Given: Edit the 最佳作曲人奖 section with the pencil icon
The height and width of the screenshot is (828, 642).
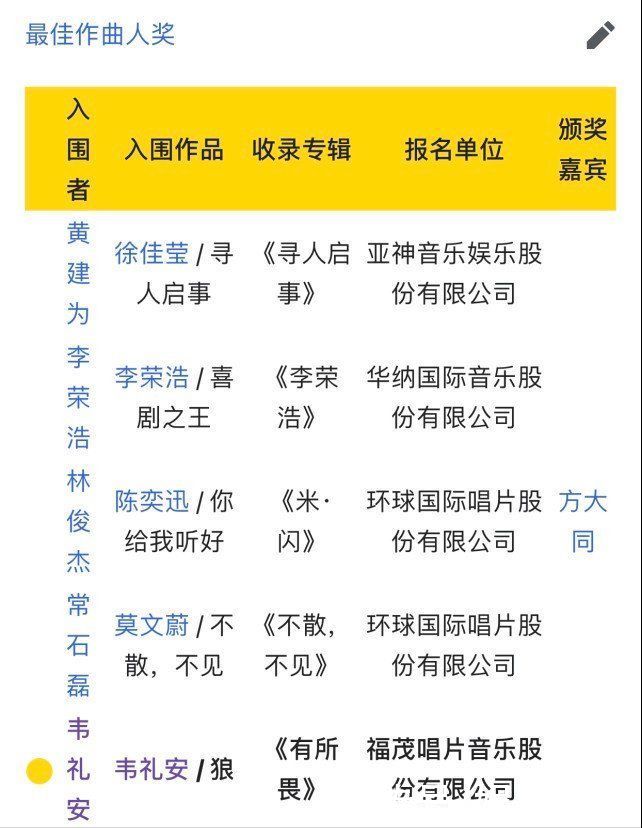Looking at the screenshot, I should point(600,36).
